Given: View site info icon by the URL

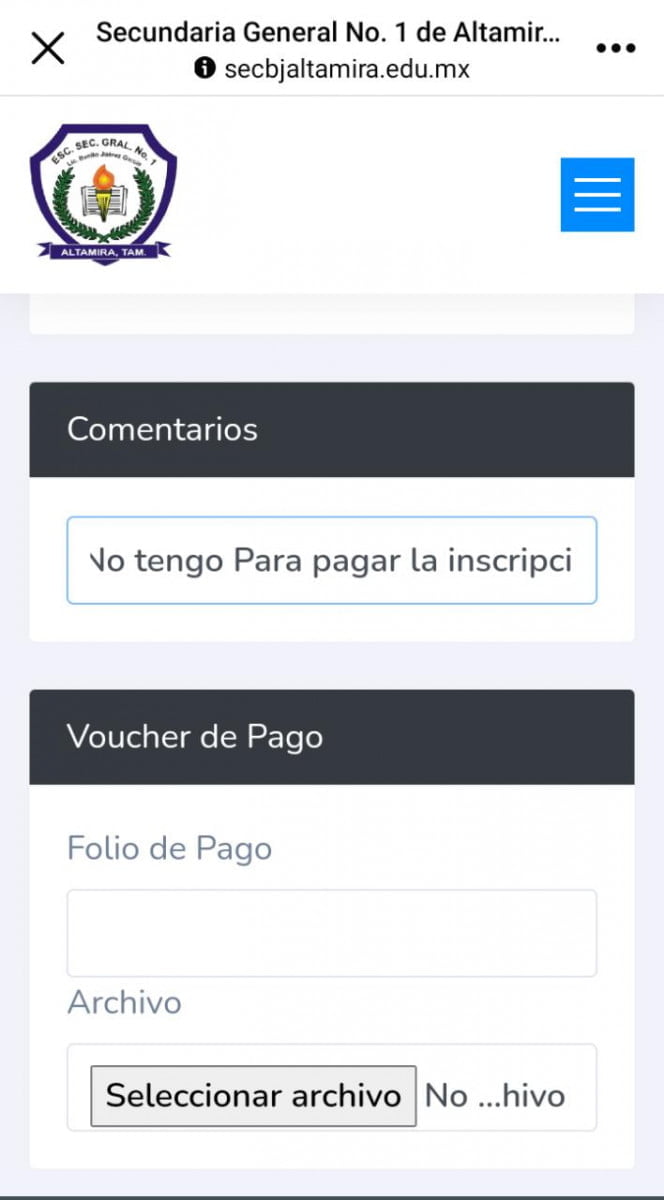Looking at the screenshot, I should (x=205, y=68).
